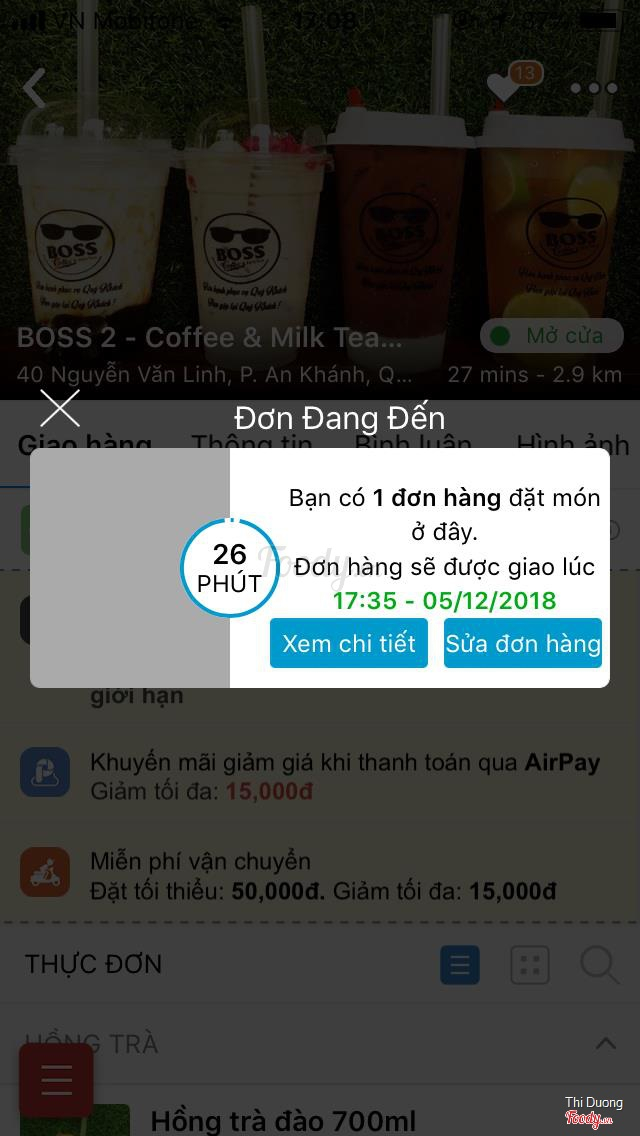
Task: Tap the favorite heart icon
Action: (505, 88)
